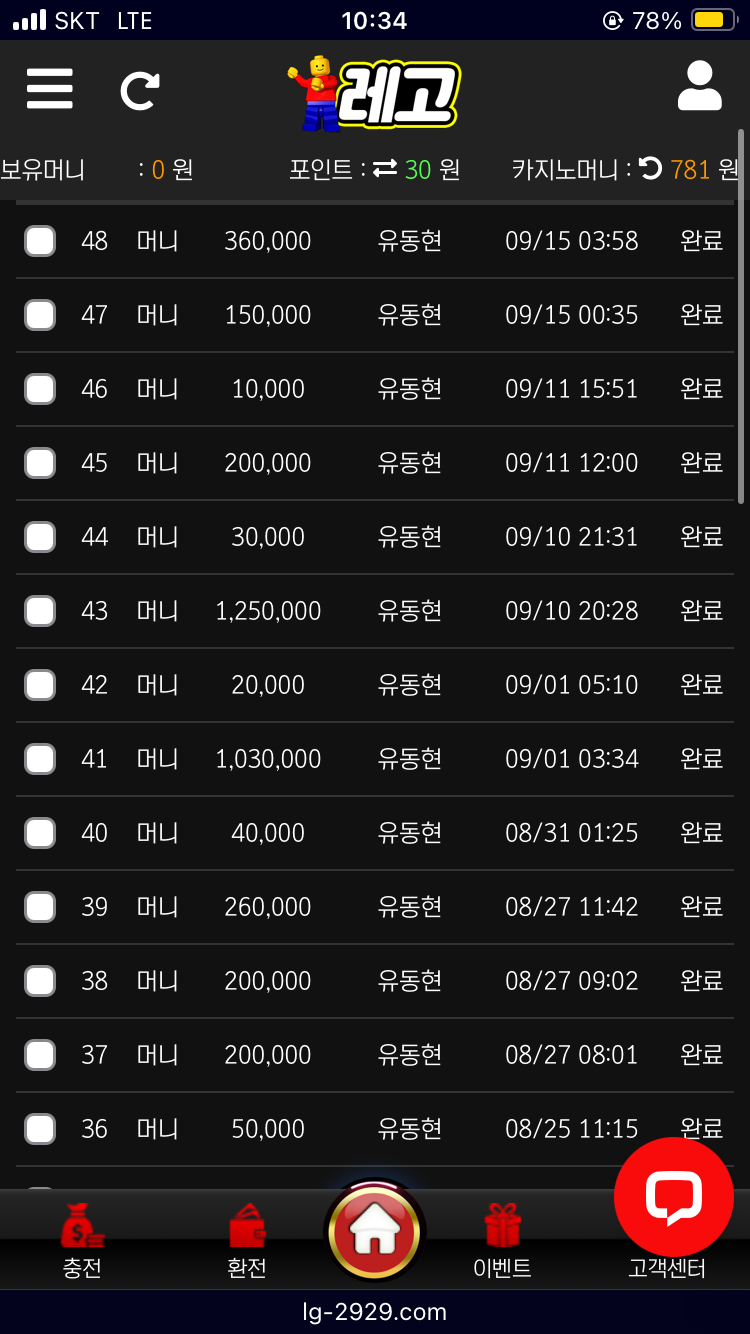Check row 36 dated 08/25 11:15
The height and width of the screenshot is (1334, 750).
[40, 1129]
